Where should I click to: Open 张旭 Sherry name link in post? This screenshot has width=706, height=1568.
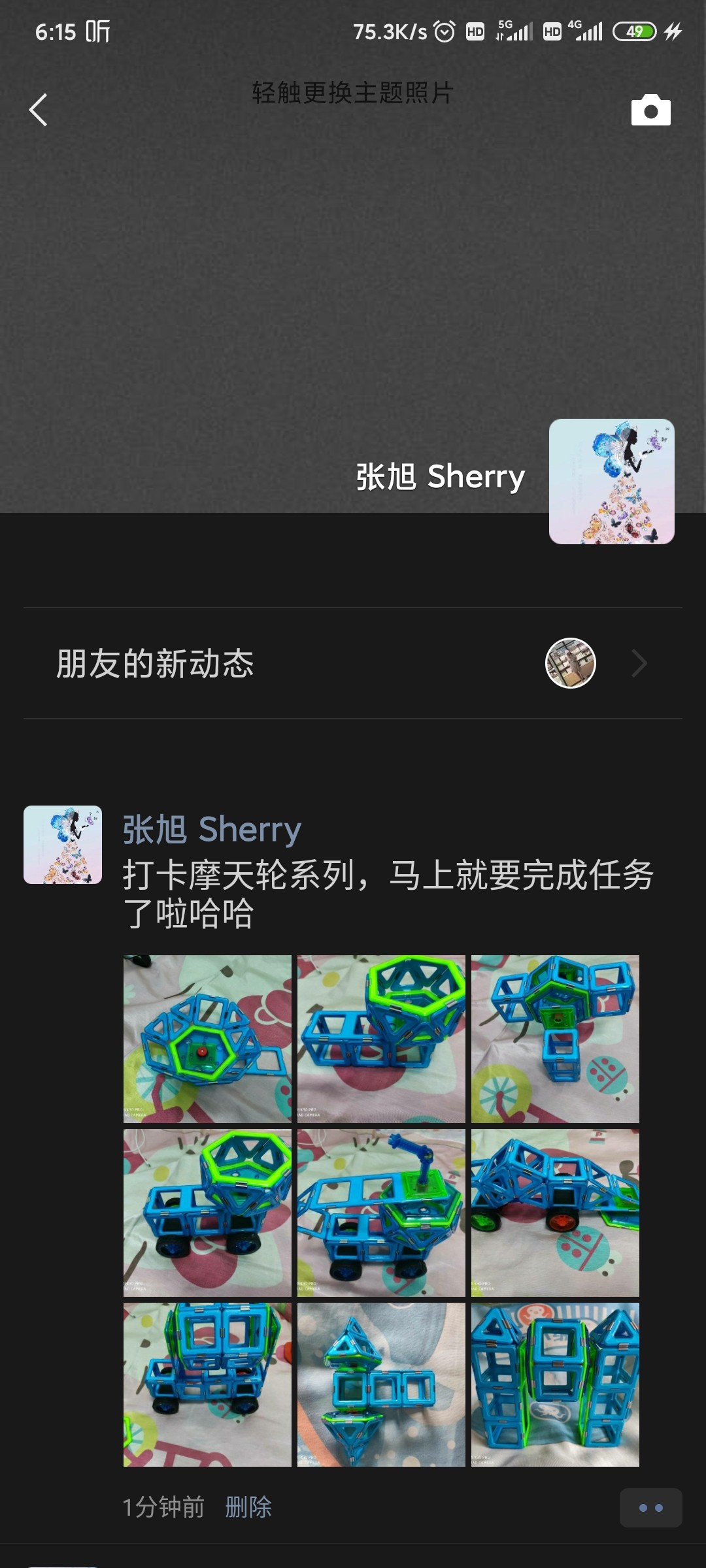212,830
